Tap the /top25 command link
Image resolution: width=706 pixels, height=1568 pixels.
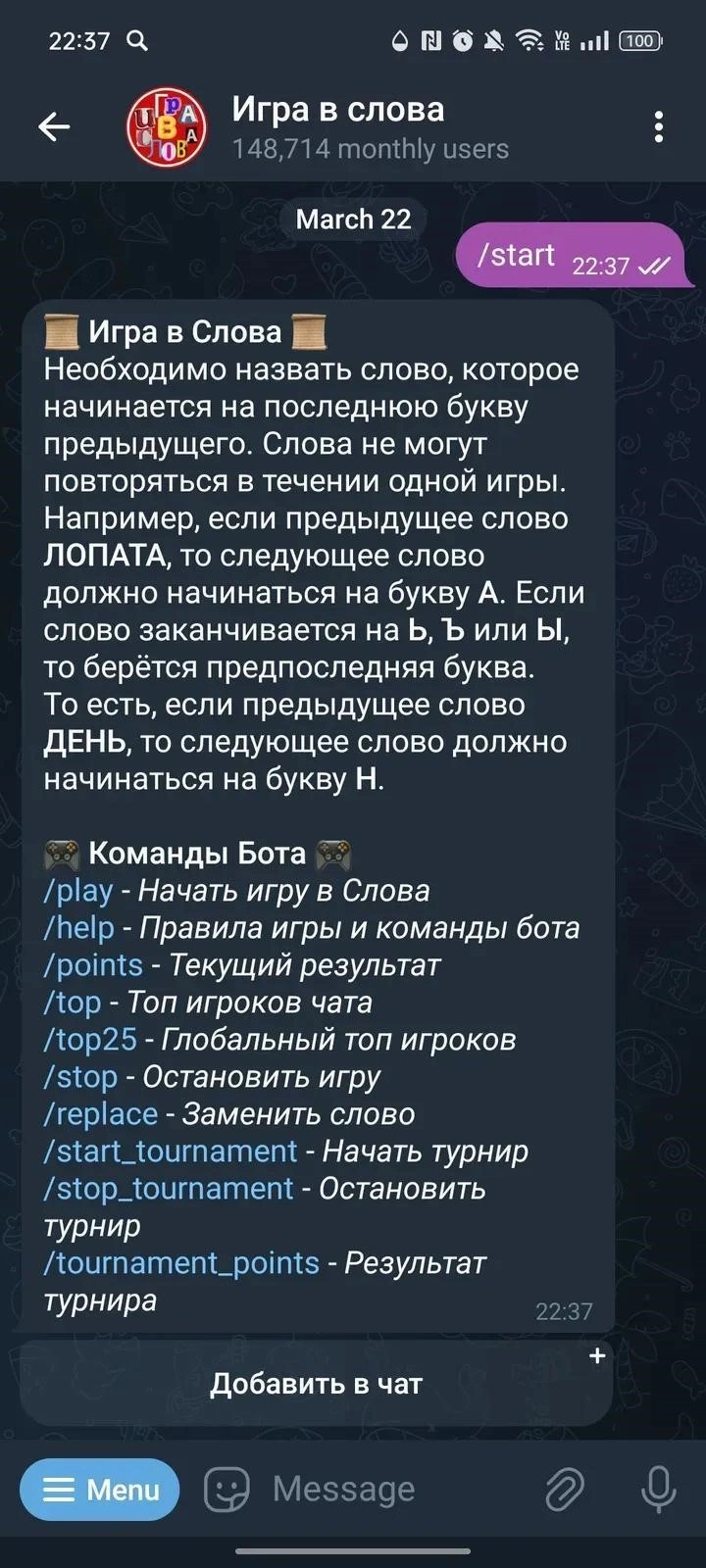(x=90, y=1040)
